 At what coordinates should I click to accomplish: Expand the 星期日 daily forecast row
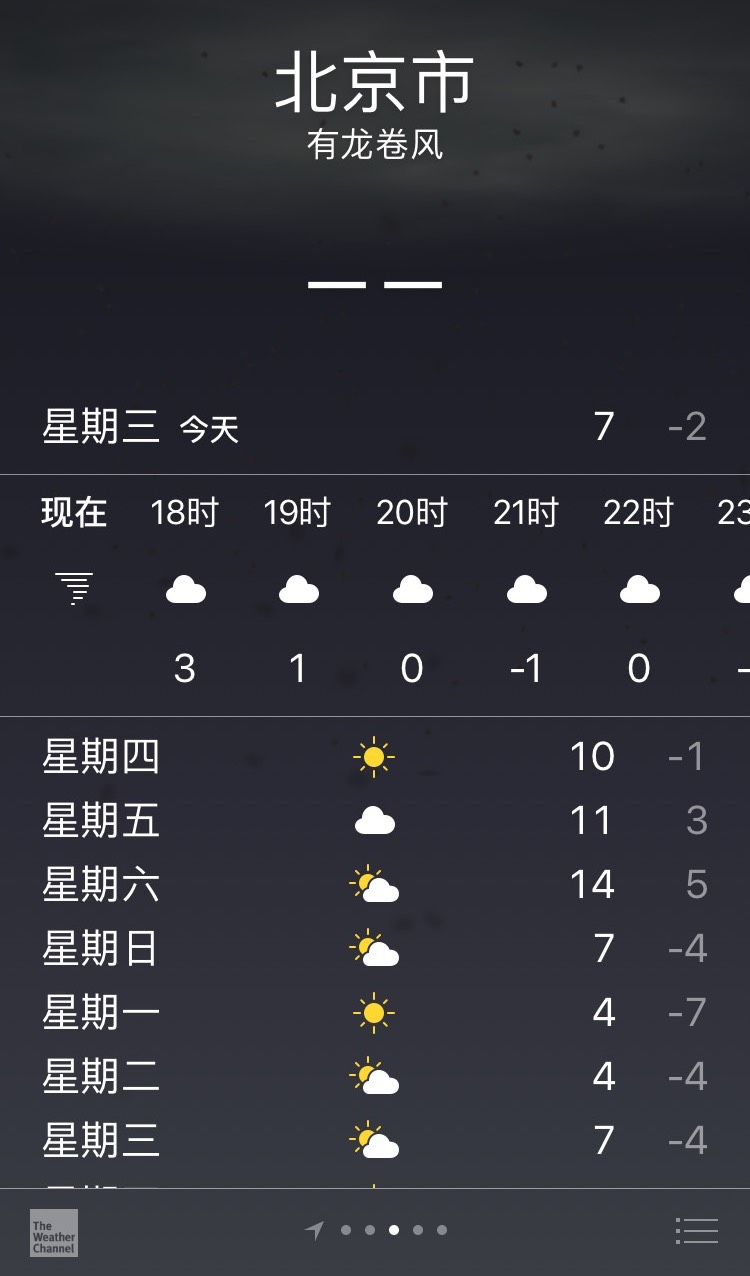pos(375,948)
